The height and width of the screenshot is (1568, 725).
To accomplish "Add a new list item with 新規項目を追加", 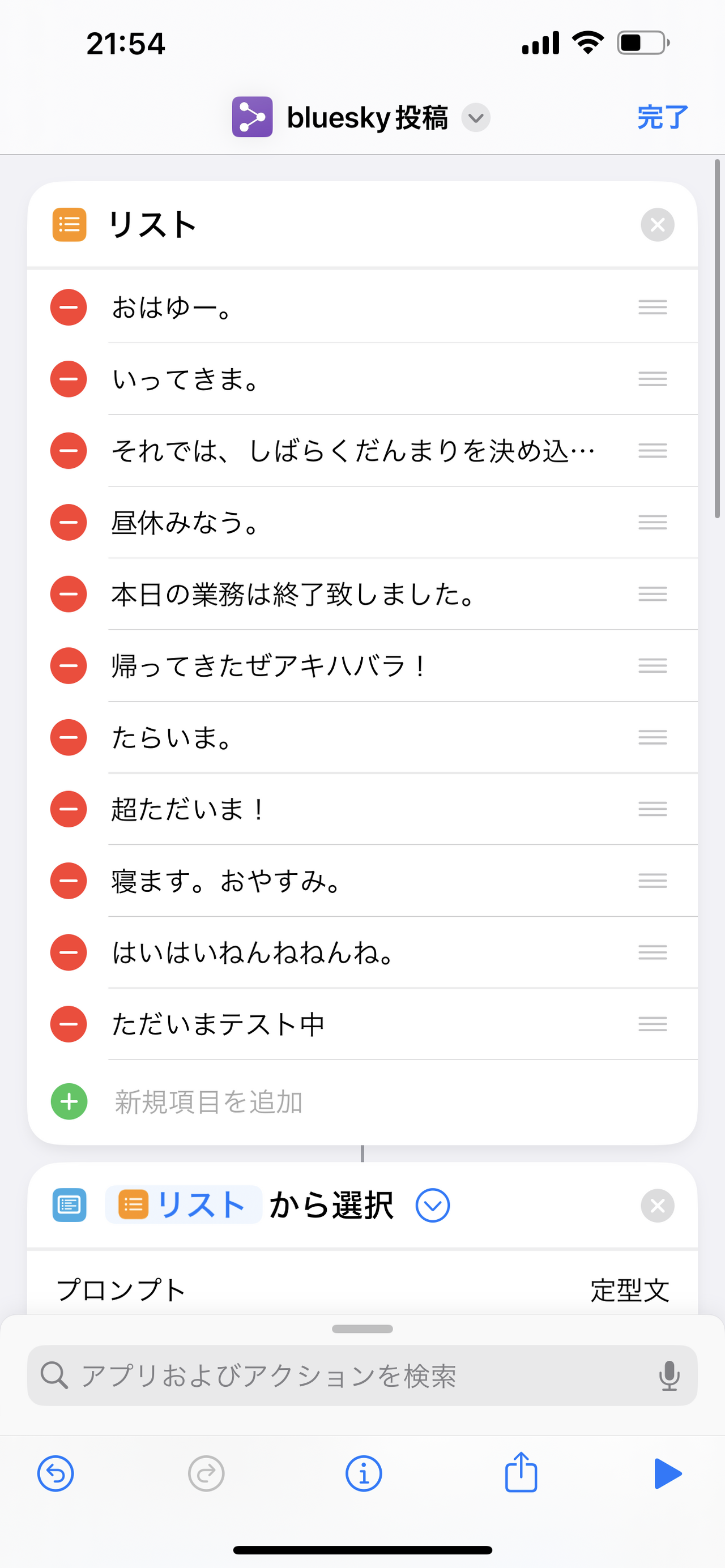I will [207, 1103].
